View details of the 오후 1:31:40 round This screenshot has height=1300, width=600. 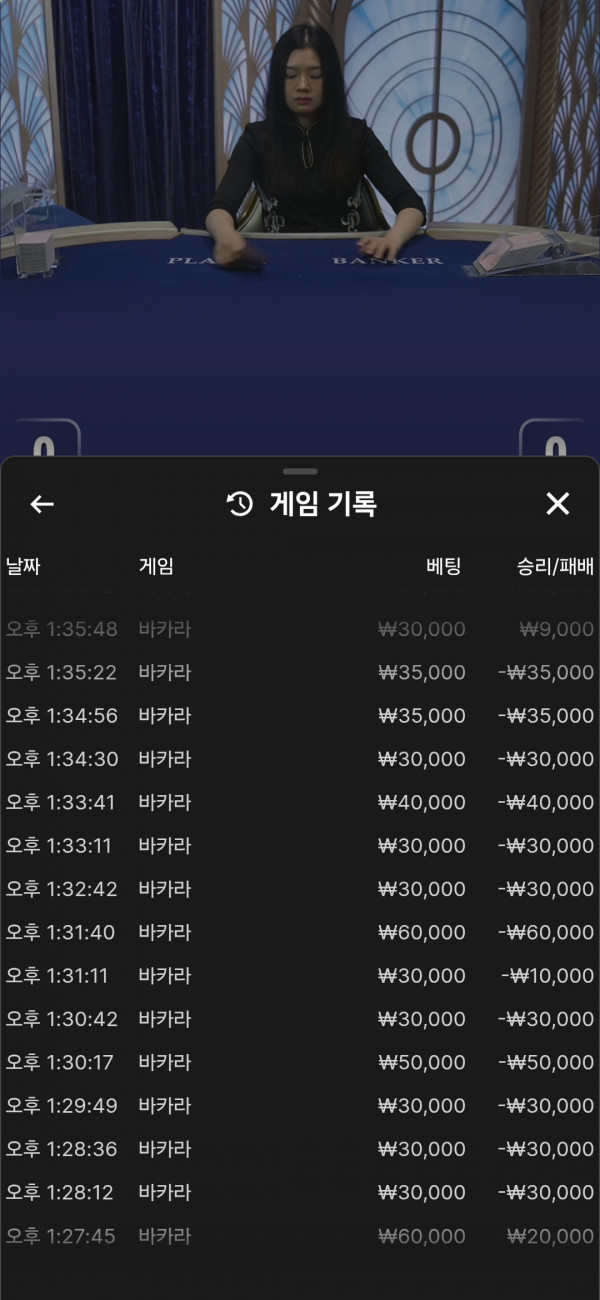[300, 933]
